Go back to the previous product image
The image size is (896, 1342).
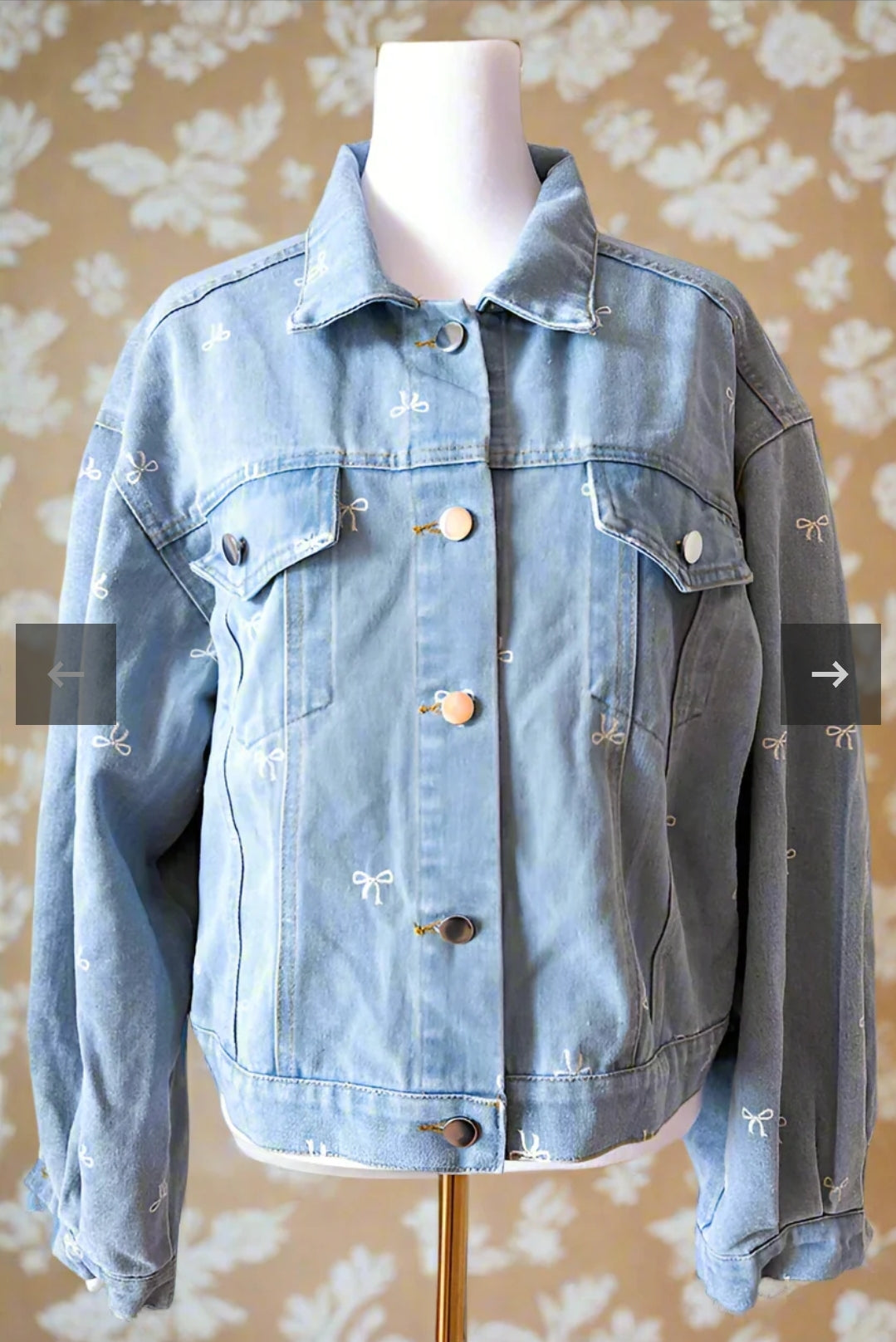pyautogui.click(x=66, y=673)
